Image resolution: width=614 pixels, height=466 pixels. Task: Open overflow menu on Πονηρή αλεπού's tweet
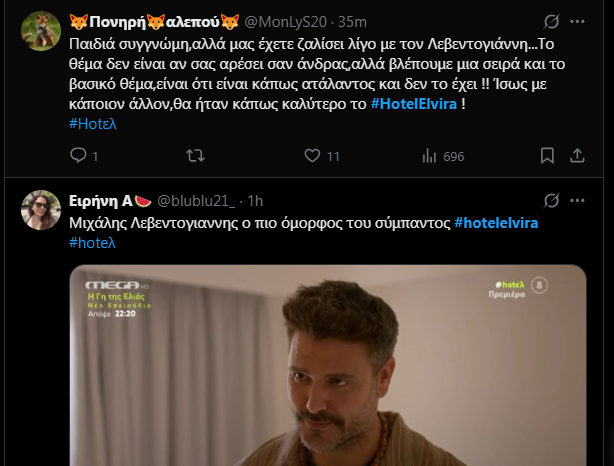[581, 21]
